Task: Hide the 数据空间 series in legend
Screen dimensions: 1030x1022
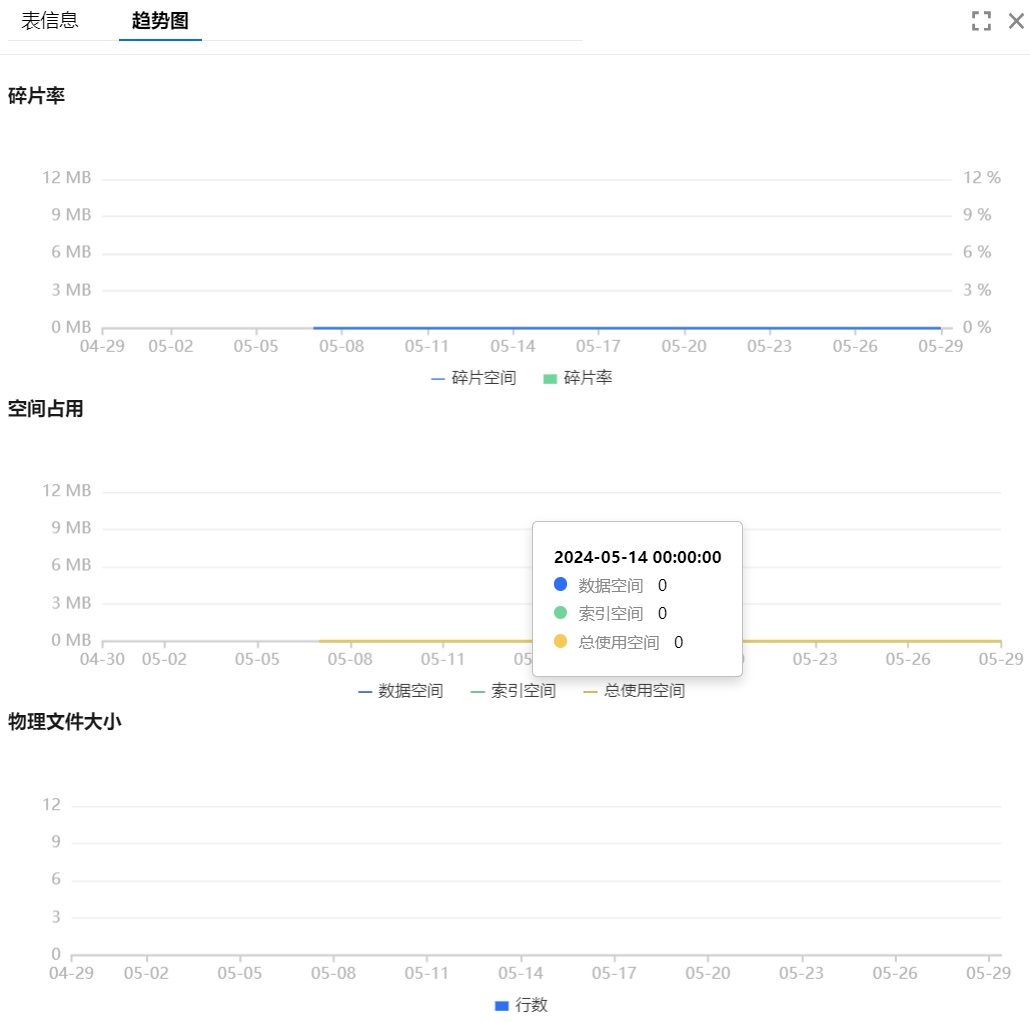Action: point(400,691)
